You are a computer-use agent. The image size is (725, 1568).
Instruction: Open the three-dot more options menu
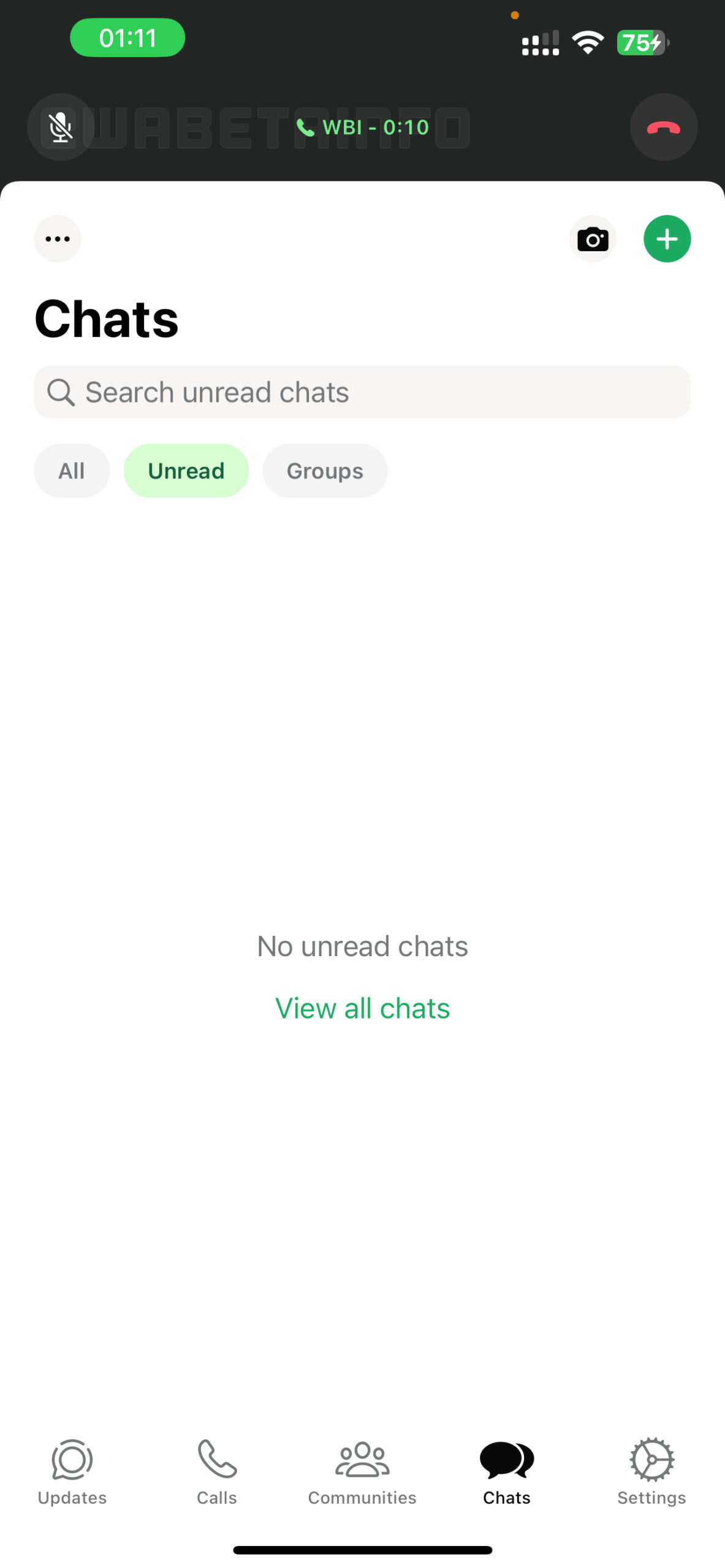click(x=58, y=239)
